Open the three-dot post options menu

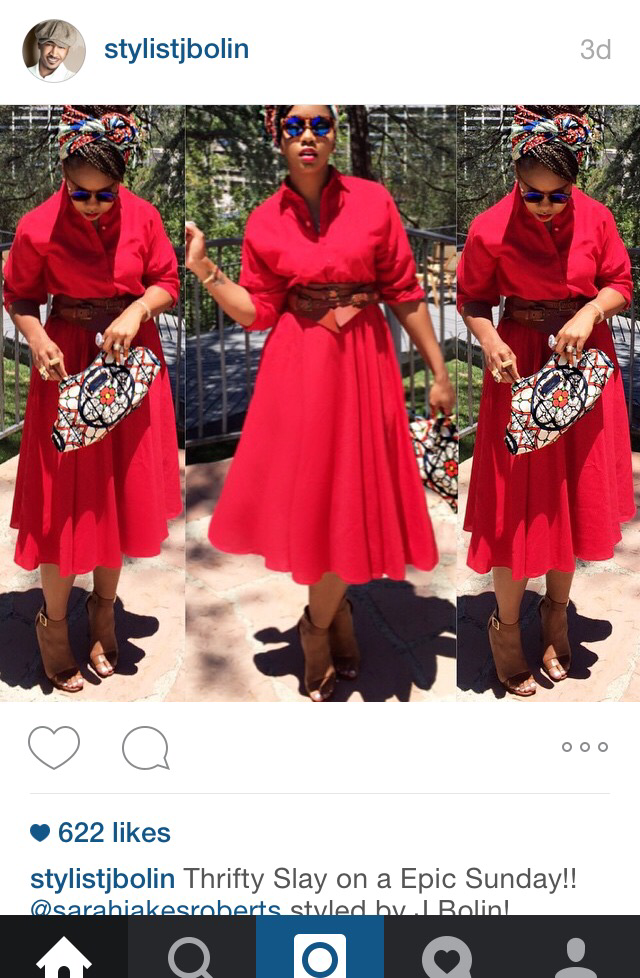pyautogui.click(x=585, y=747)
